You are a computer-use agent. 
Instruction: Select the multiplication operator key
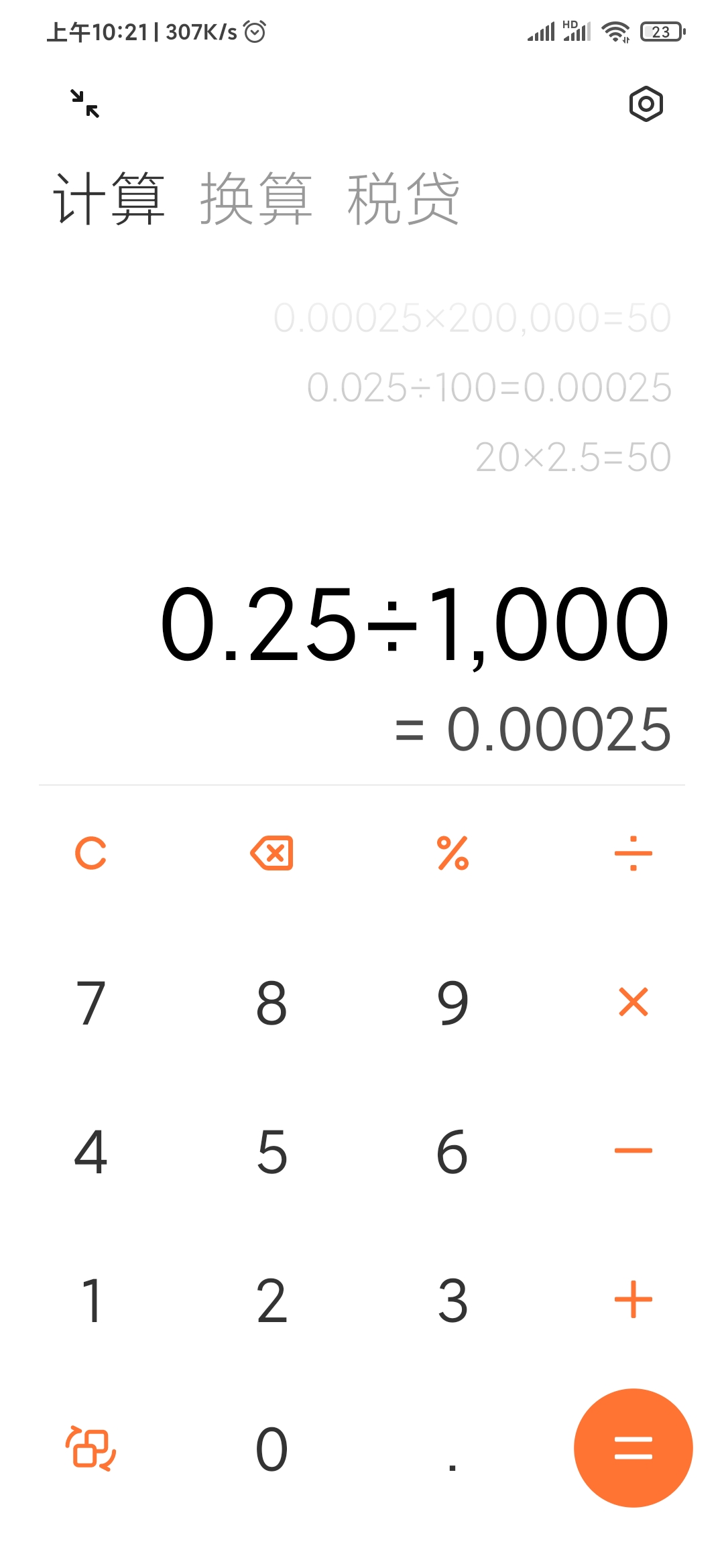633,1002
